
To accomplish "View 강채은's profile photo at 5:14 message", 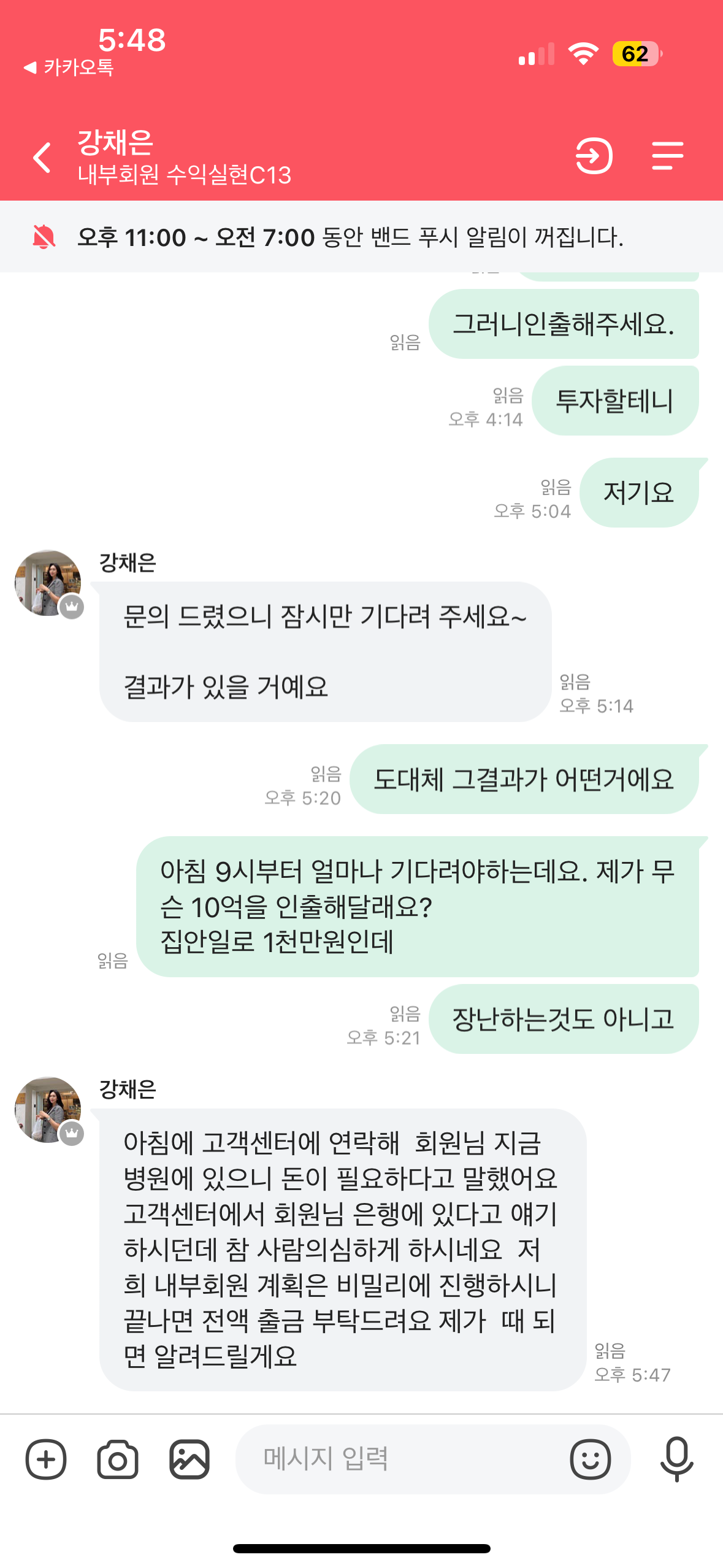I will [48, 583].
